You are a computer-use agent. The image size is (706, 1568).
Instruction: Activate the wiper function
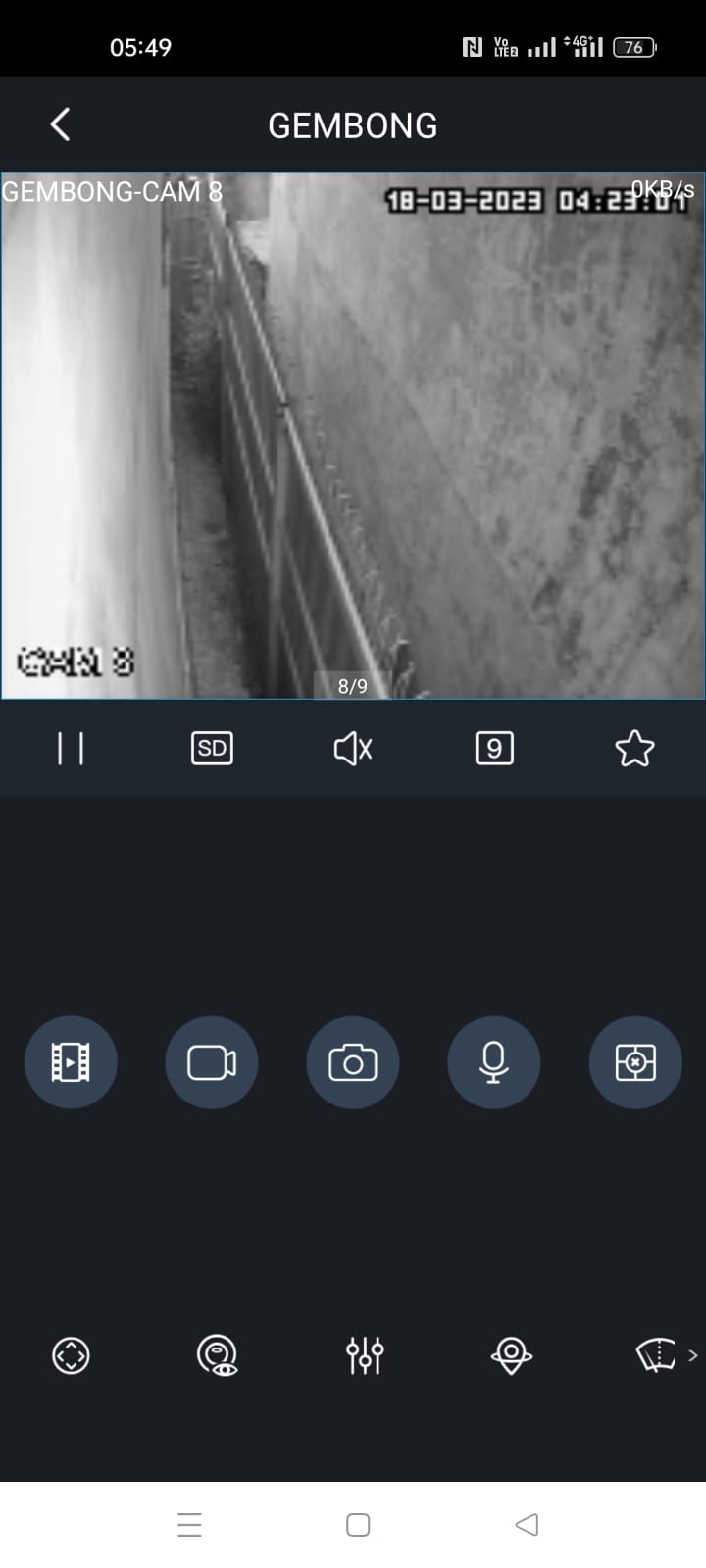click(x=657, y=1355)
